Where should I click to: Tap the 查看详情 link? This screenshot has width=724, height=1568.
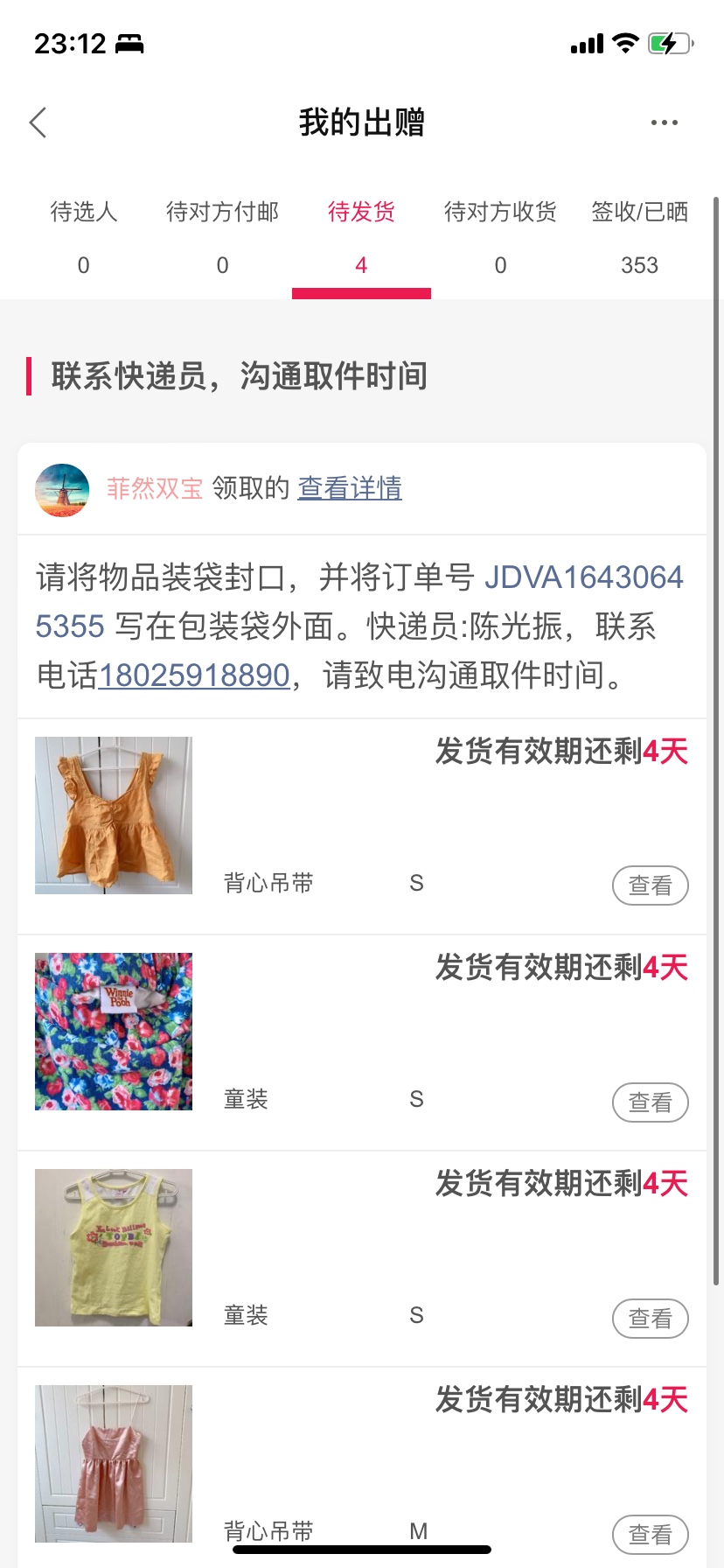click(350, 488)
